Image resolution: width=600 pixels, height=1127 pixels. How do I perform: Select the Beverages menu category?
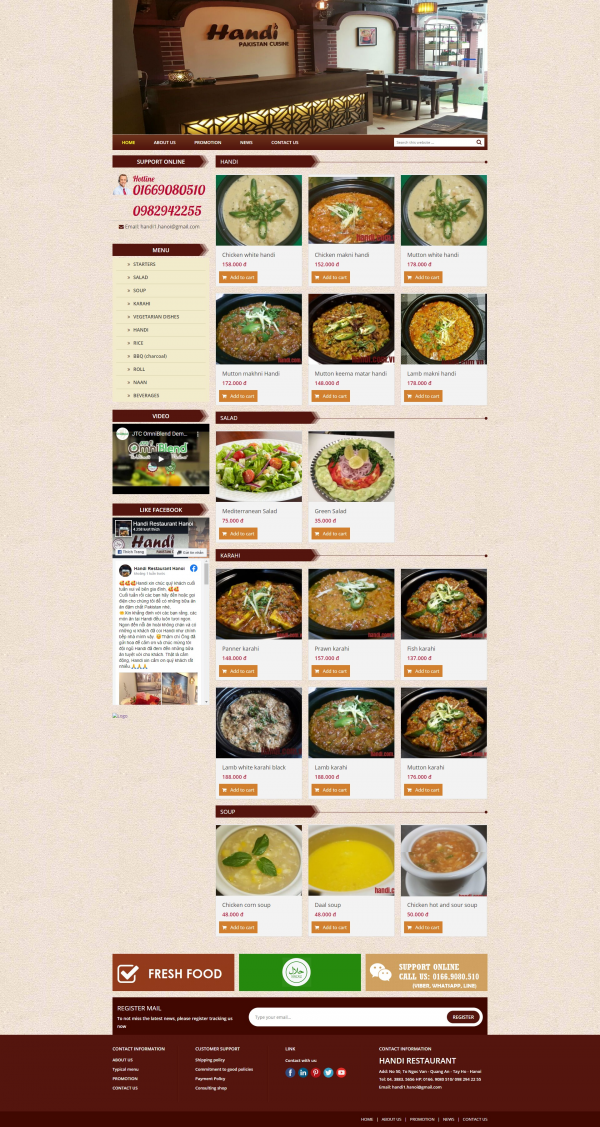pyautogui.click(x=145, y=395)
